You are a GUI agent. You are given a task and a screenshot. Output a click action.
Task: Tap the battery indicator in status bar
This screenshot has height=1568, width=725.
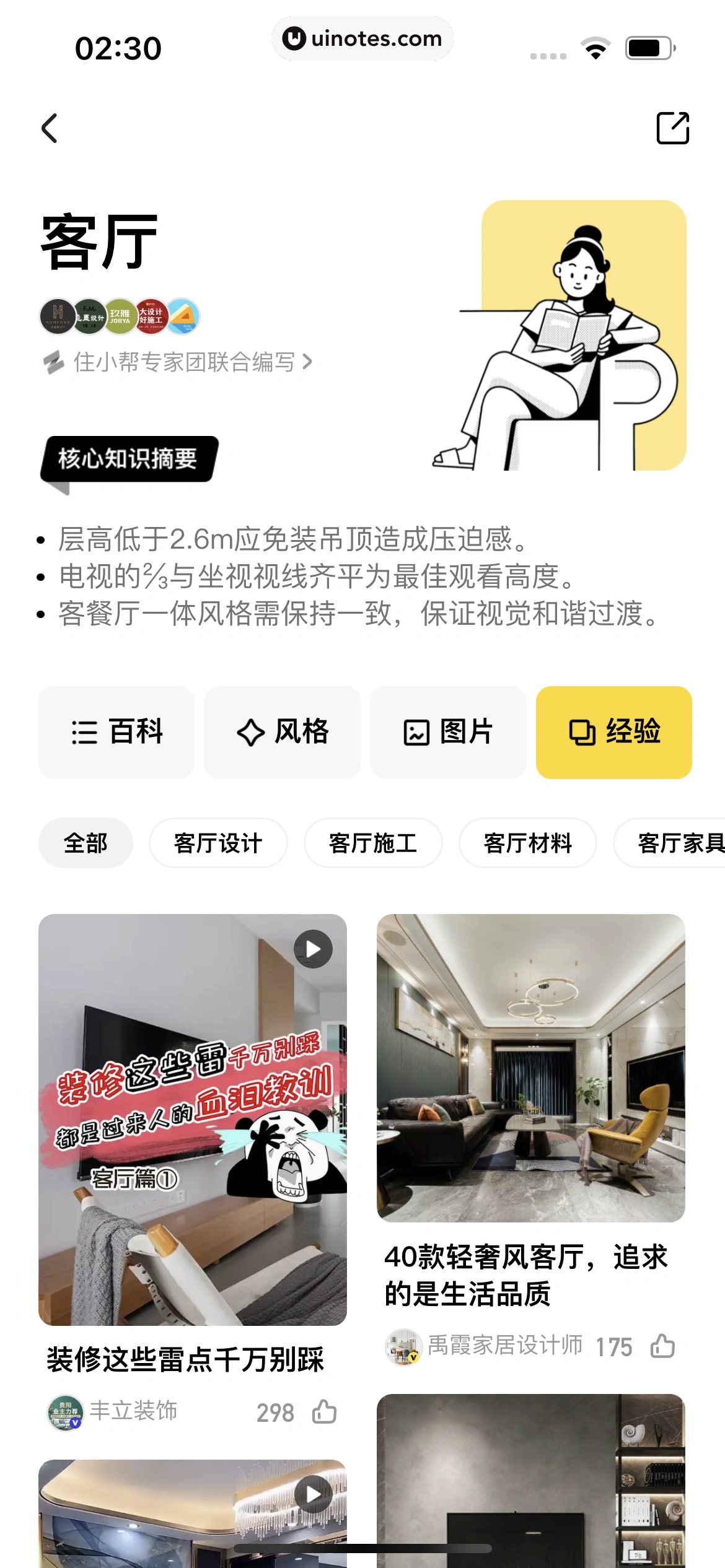[648, 47]
